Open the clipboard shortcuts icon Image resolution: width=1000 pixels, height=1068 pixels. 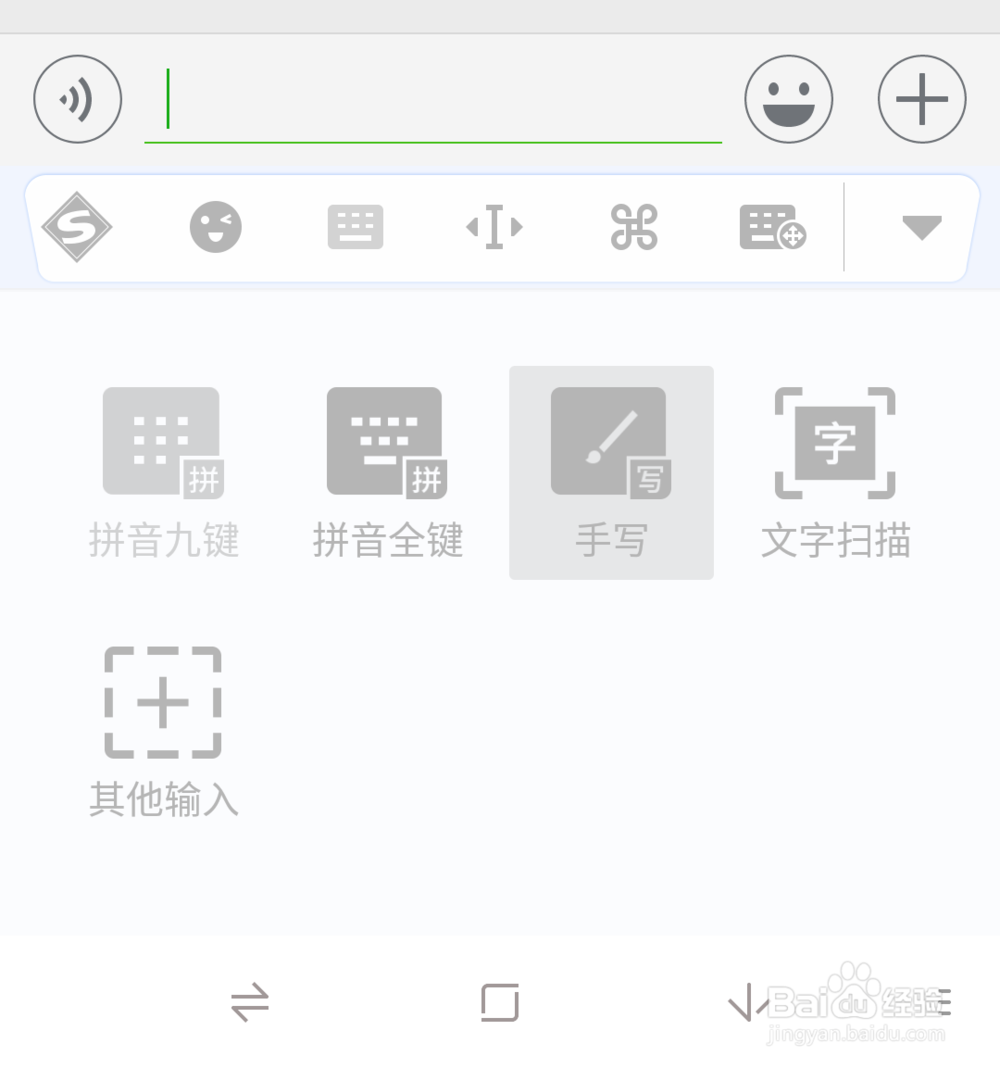(x=634, y=227)
